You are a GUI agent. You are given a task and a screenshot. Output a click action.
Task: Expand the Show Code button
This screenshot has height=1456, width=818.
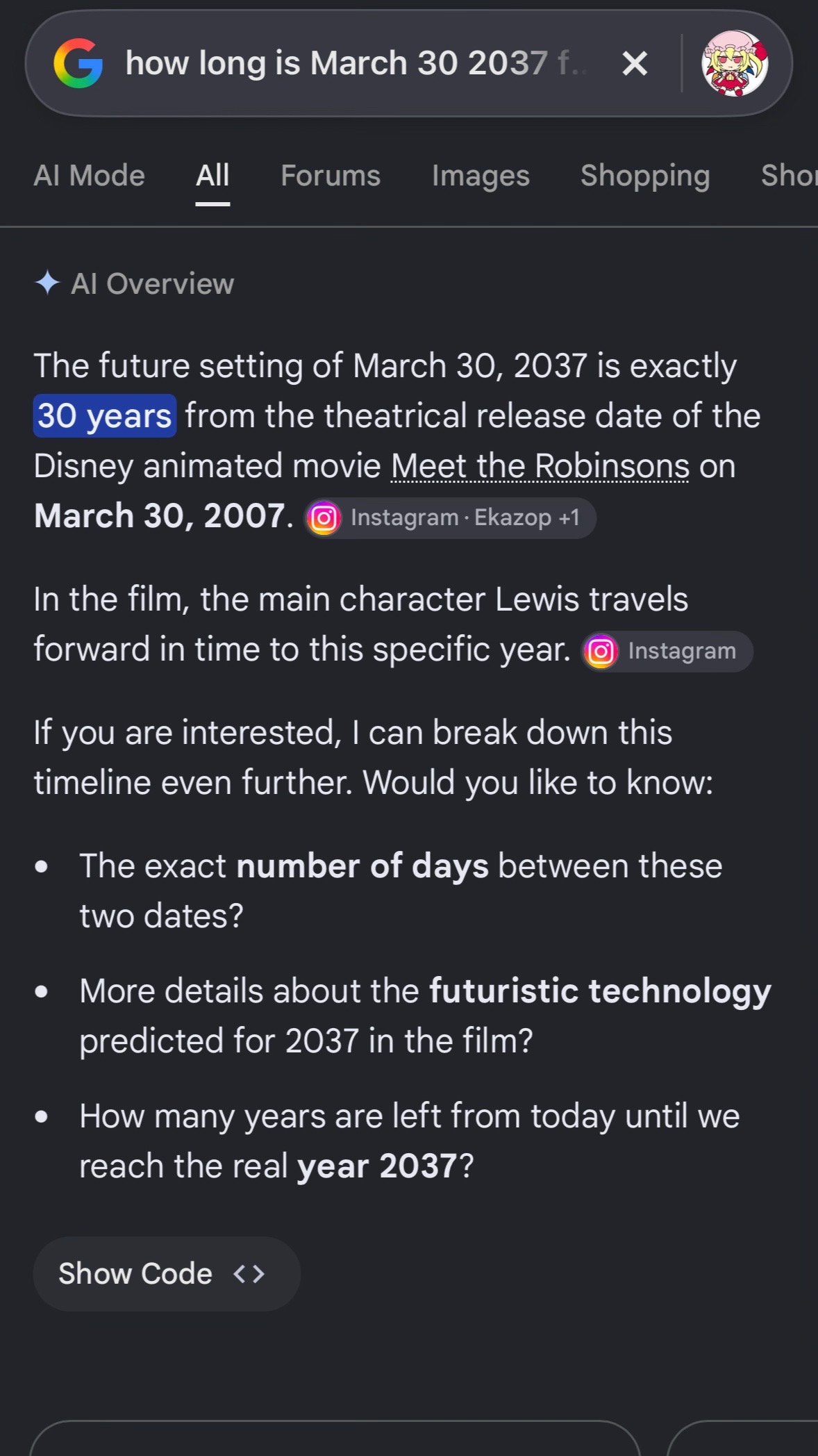tap(167, 1273)
